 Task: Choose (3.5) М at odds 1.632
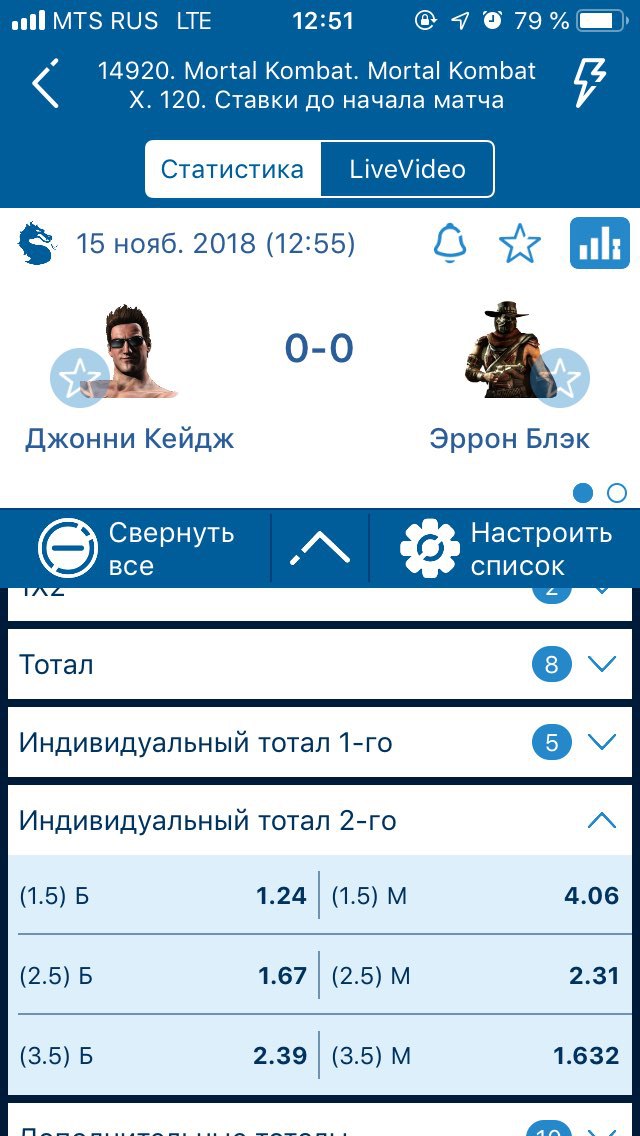(x=475, y=1056)
